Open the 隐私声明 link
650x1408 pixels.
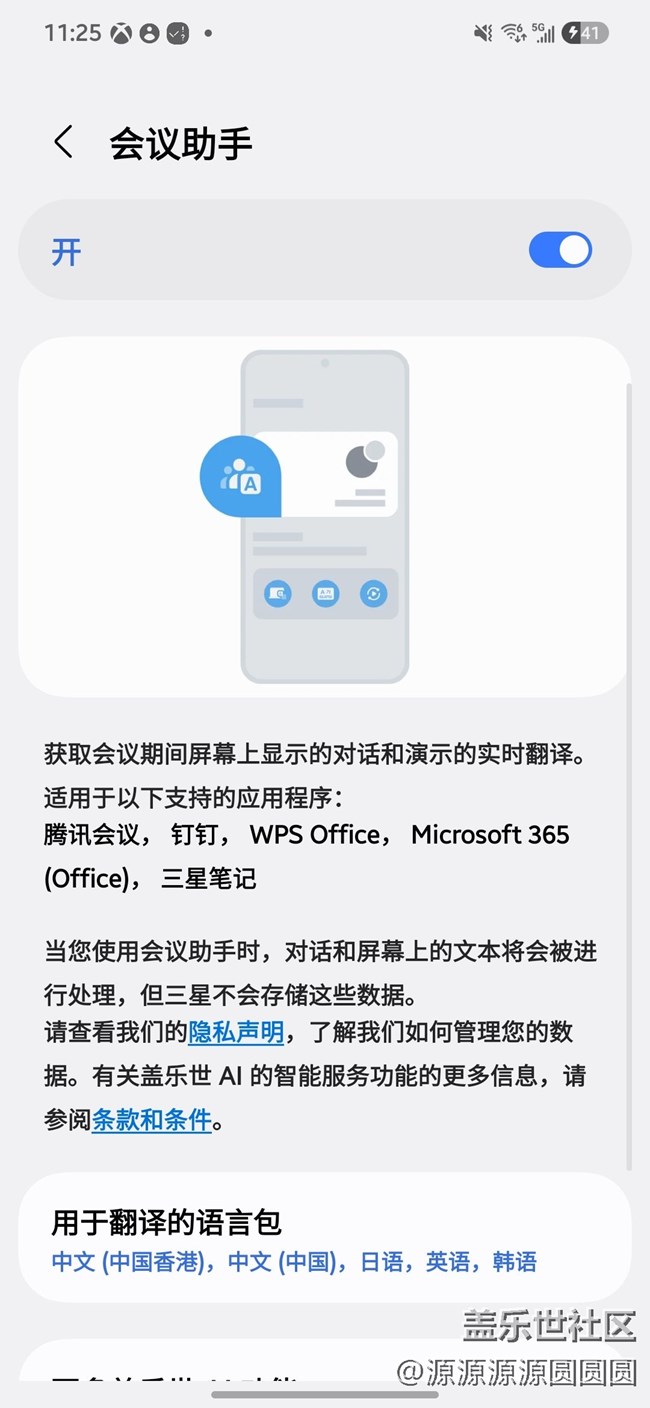(235, 1032)
